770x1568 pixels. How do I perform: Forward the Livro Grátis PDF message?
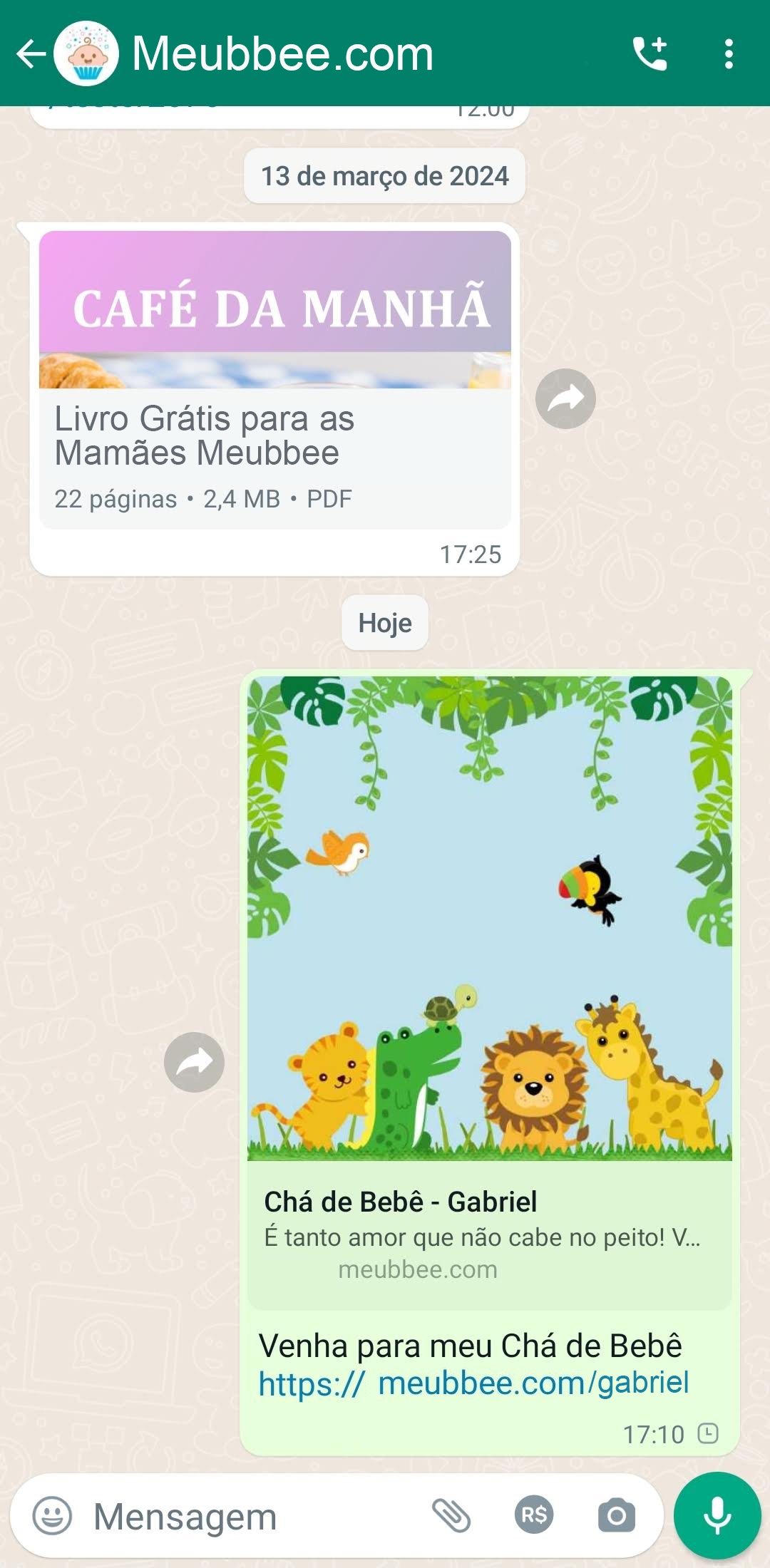[x=565, y=399]
